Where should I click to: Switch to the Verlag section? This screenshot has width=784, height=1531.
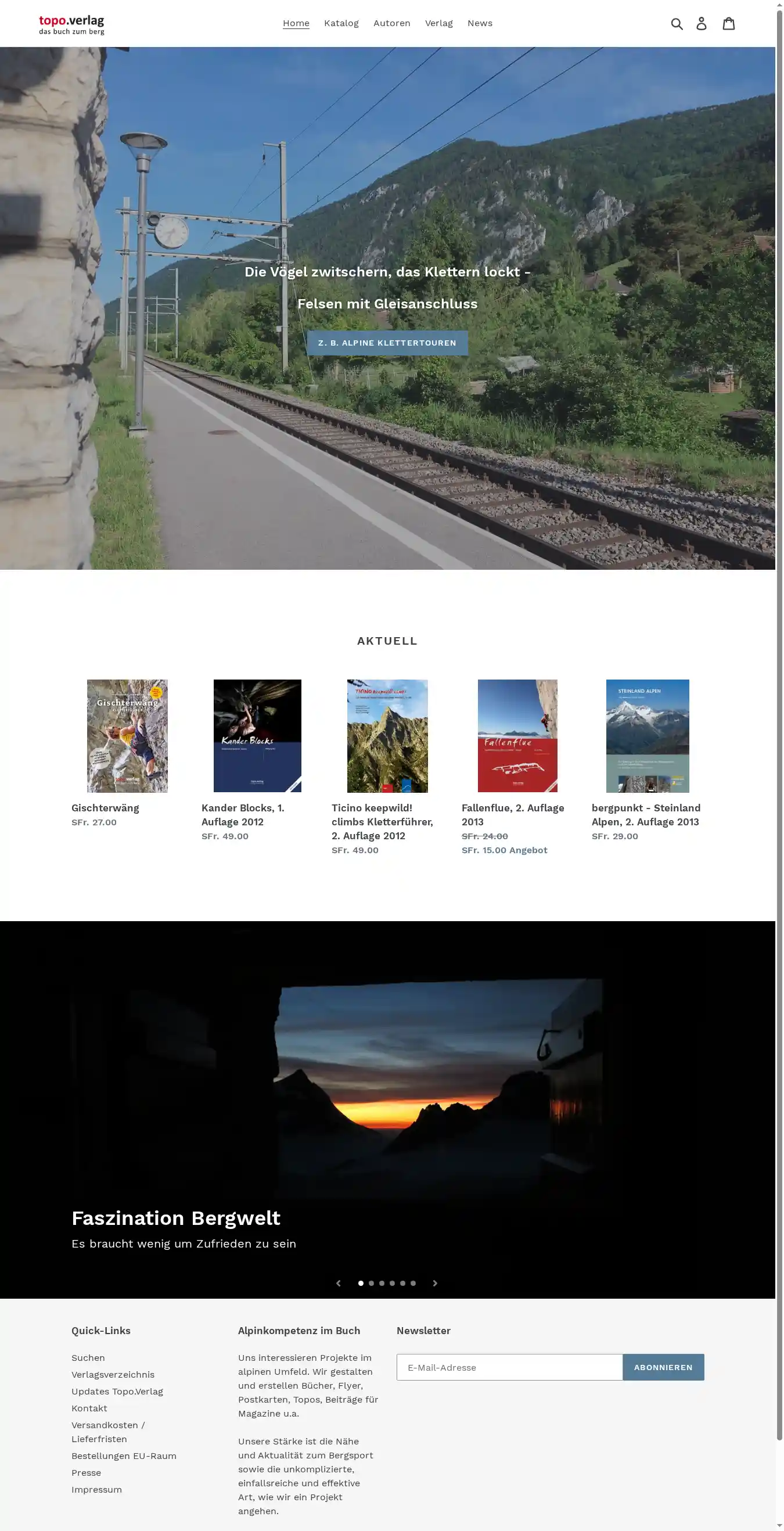tap(438, 23)
